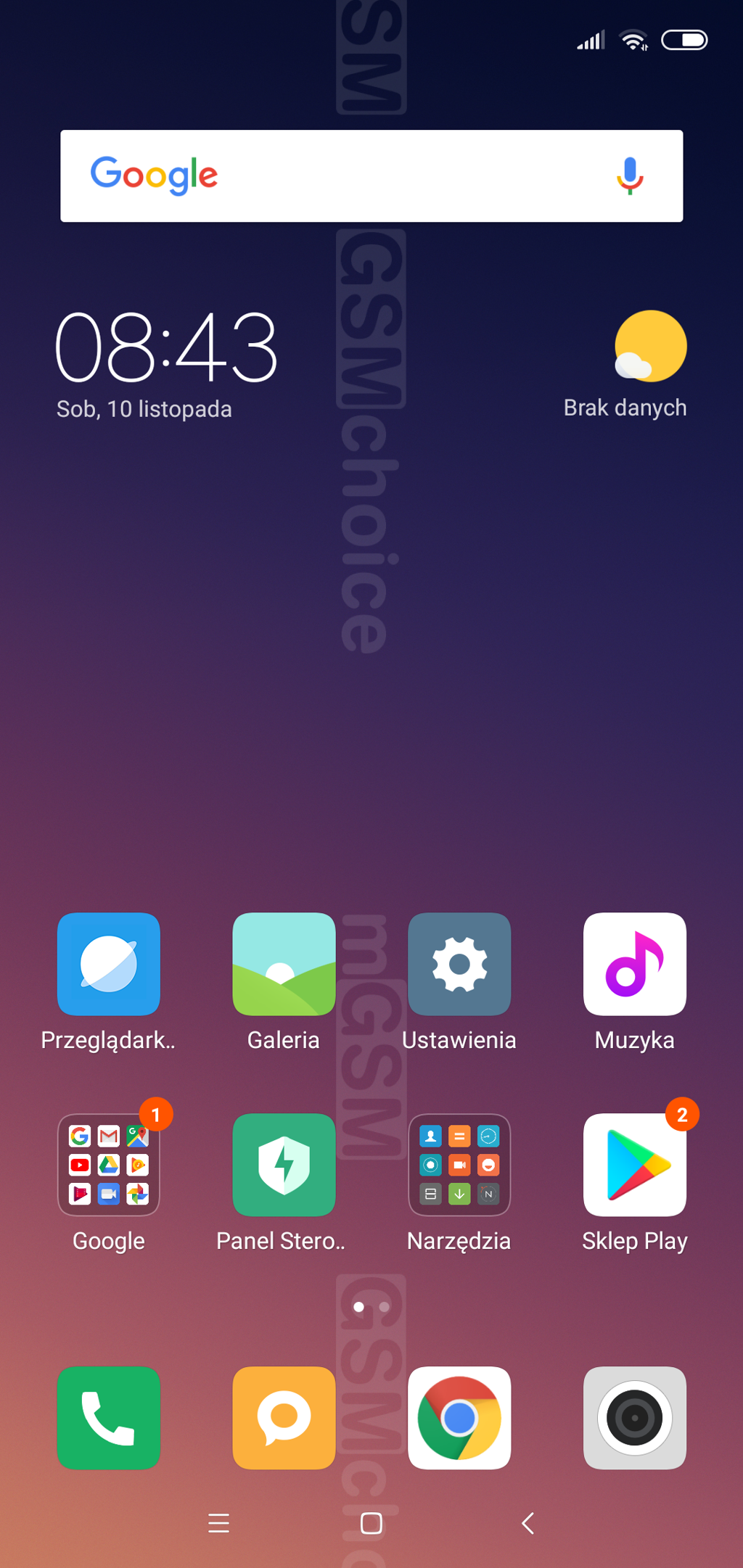Tap the back navigation arrow
Screen dimensions: 743x1568
[x=528, y=1523]
